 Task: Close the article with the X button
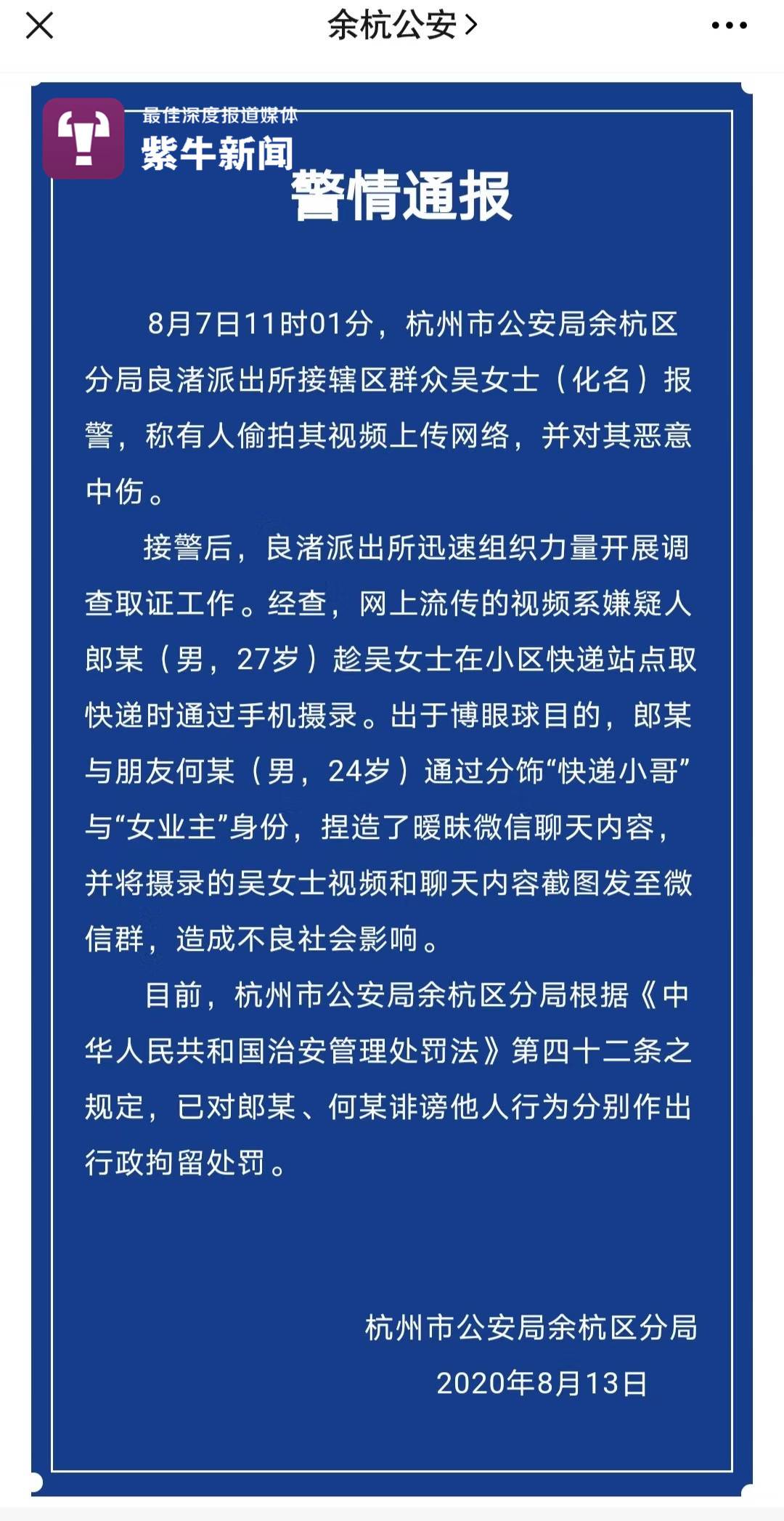click(40, 26)
